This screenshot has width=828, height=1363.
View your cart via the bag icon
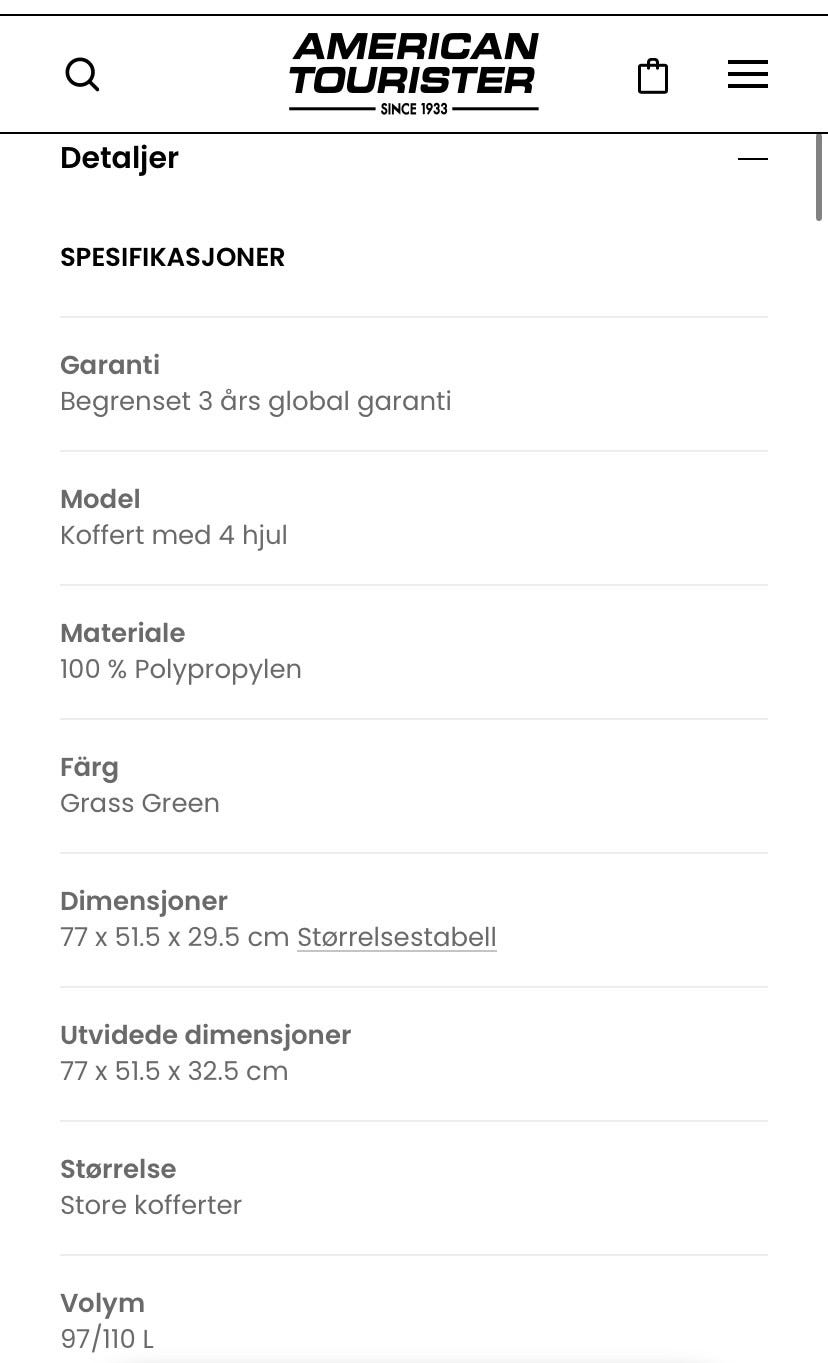click(653, 74)
